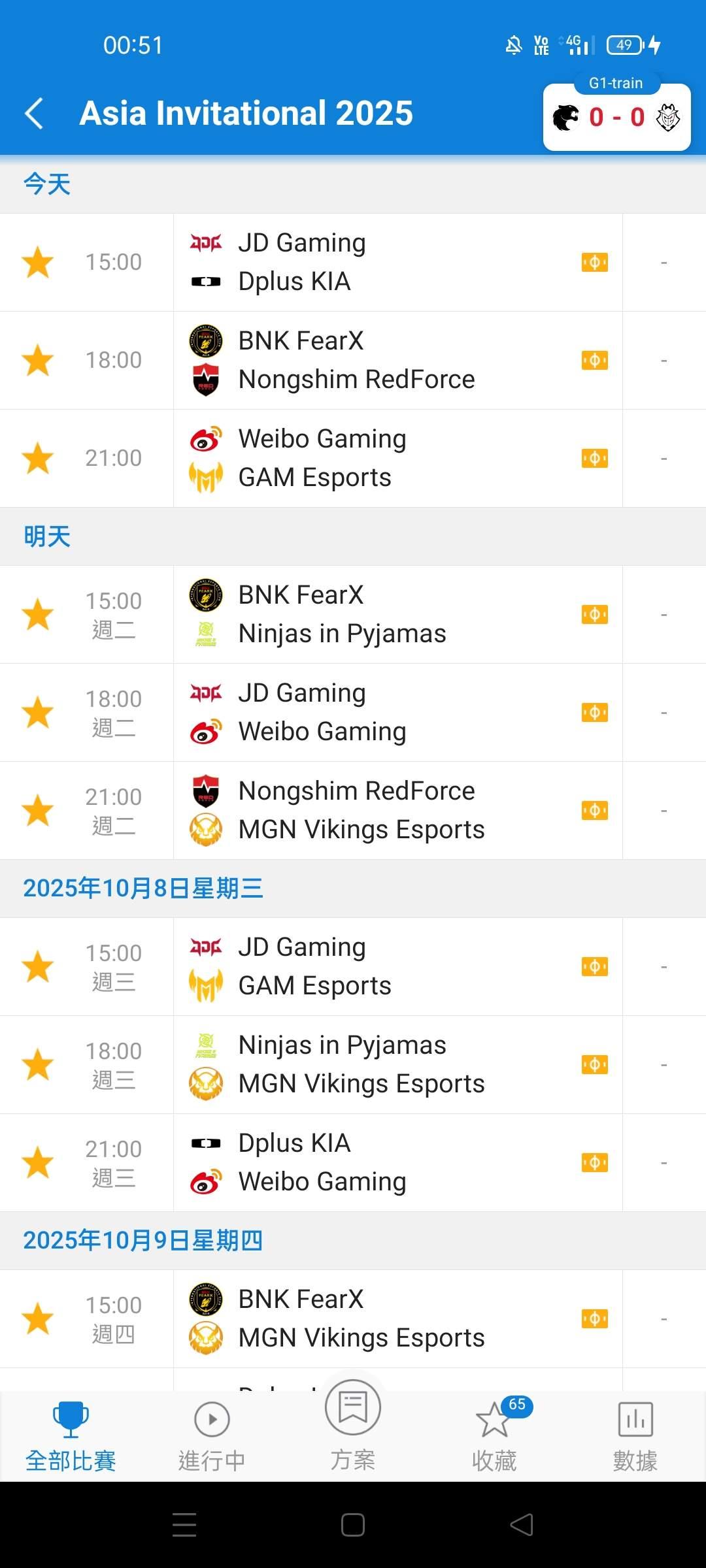Go back from Asia Invitational 2025
The image size is (706, 1568).
pos(34,114)
